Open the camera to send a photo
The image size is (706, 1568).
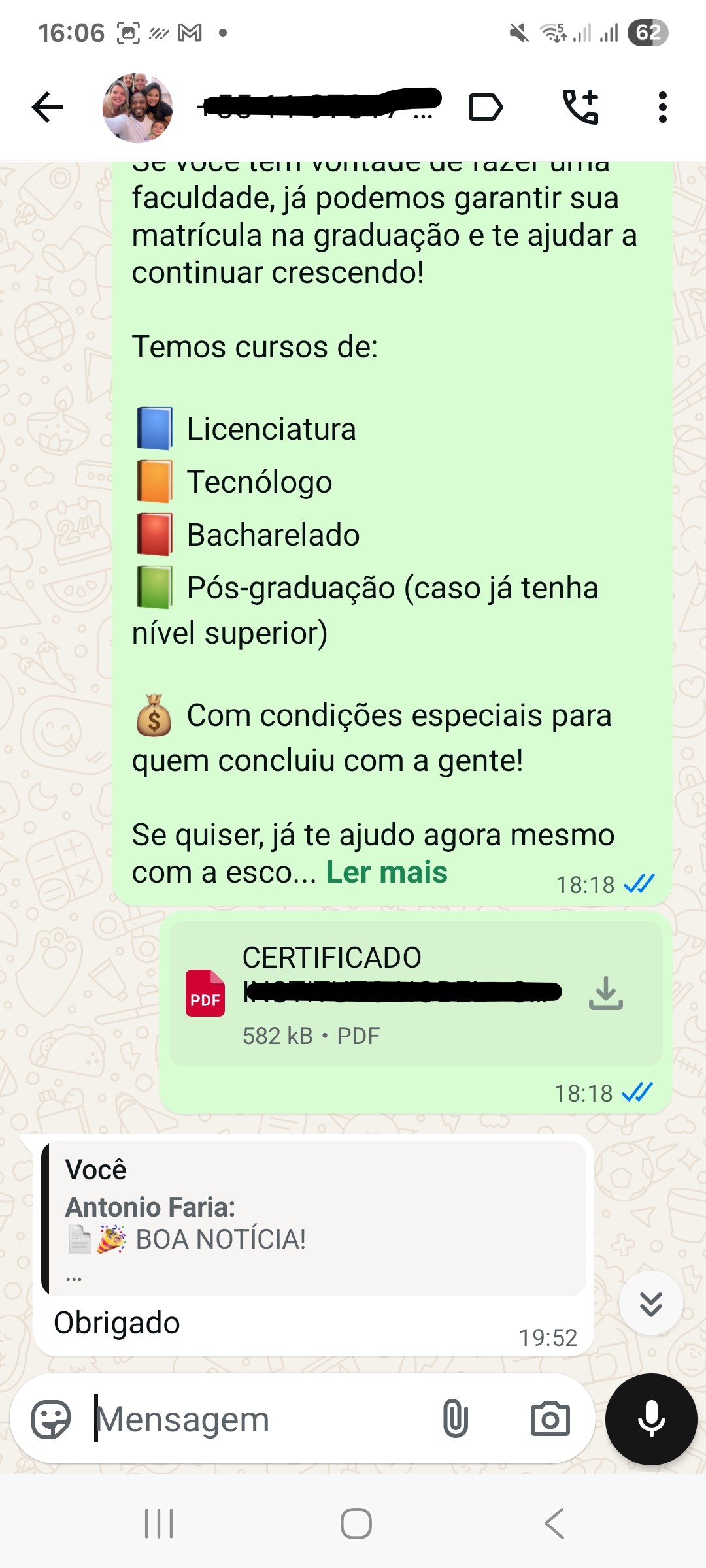(550, 1419)
